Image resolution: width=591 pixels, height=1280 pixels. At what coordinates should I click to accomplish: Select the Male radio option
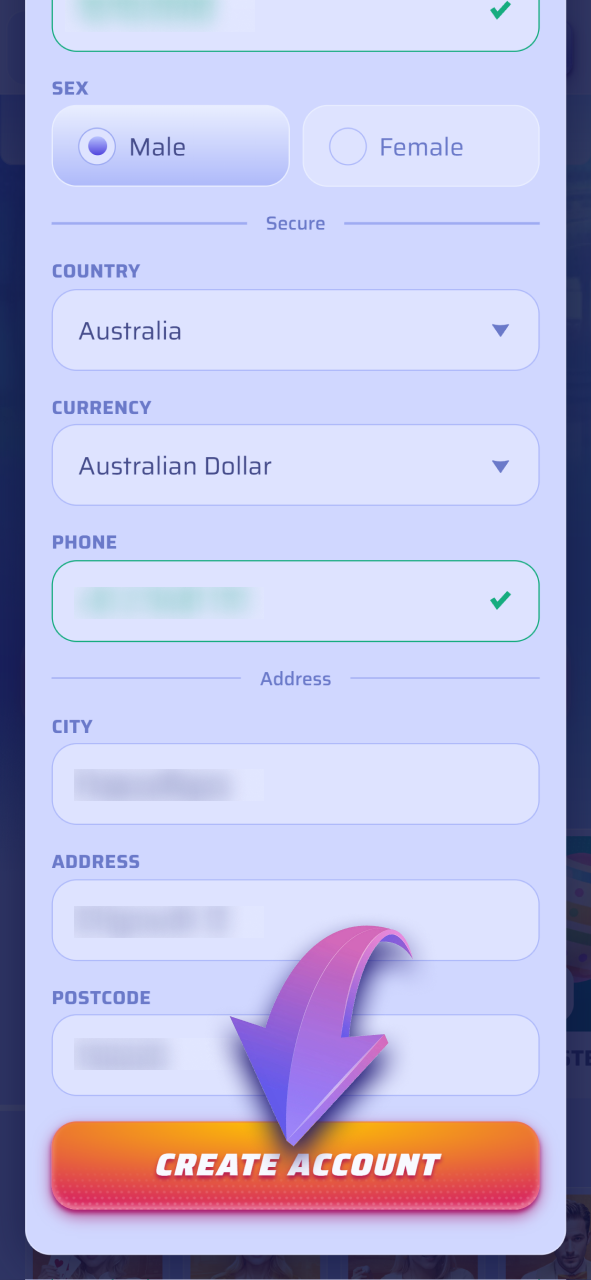coord(171,146)
